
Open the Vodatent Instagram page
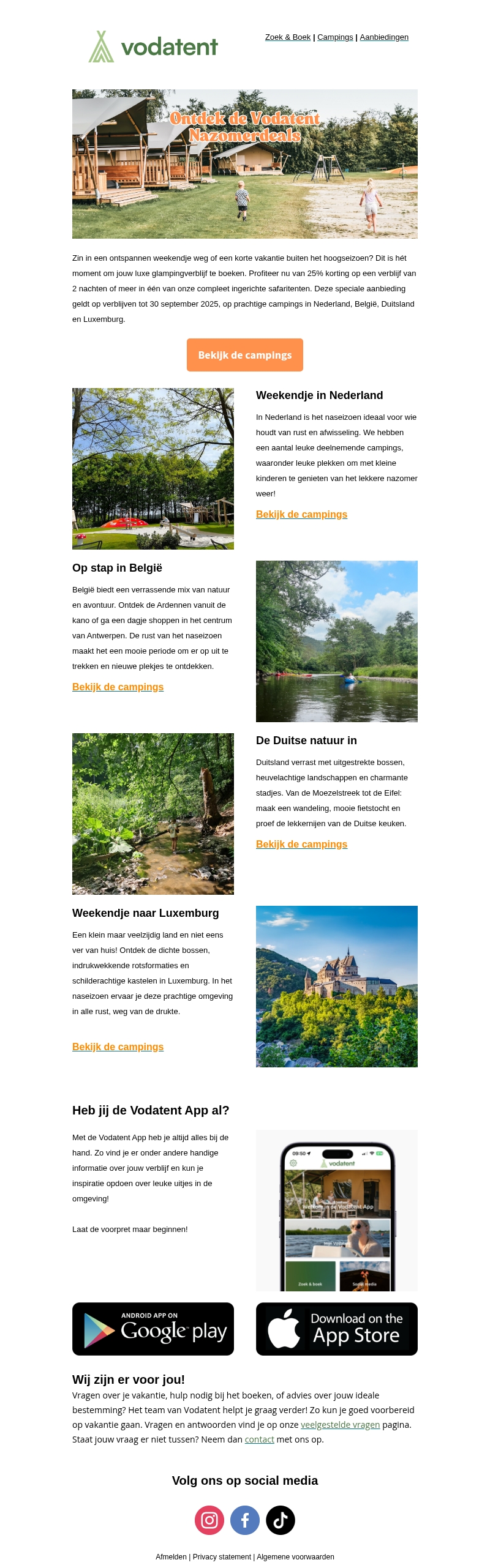tap(209, 1520)
